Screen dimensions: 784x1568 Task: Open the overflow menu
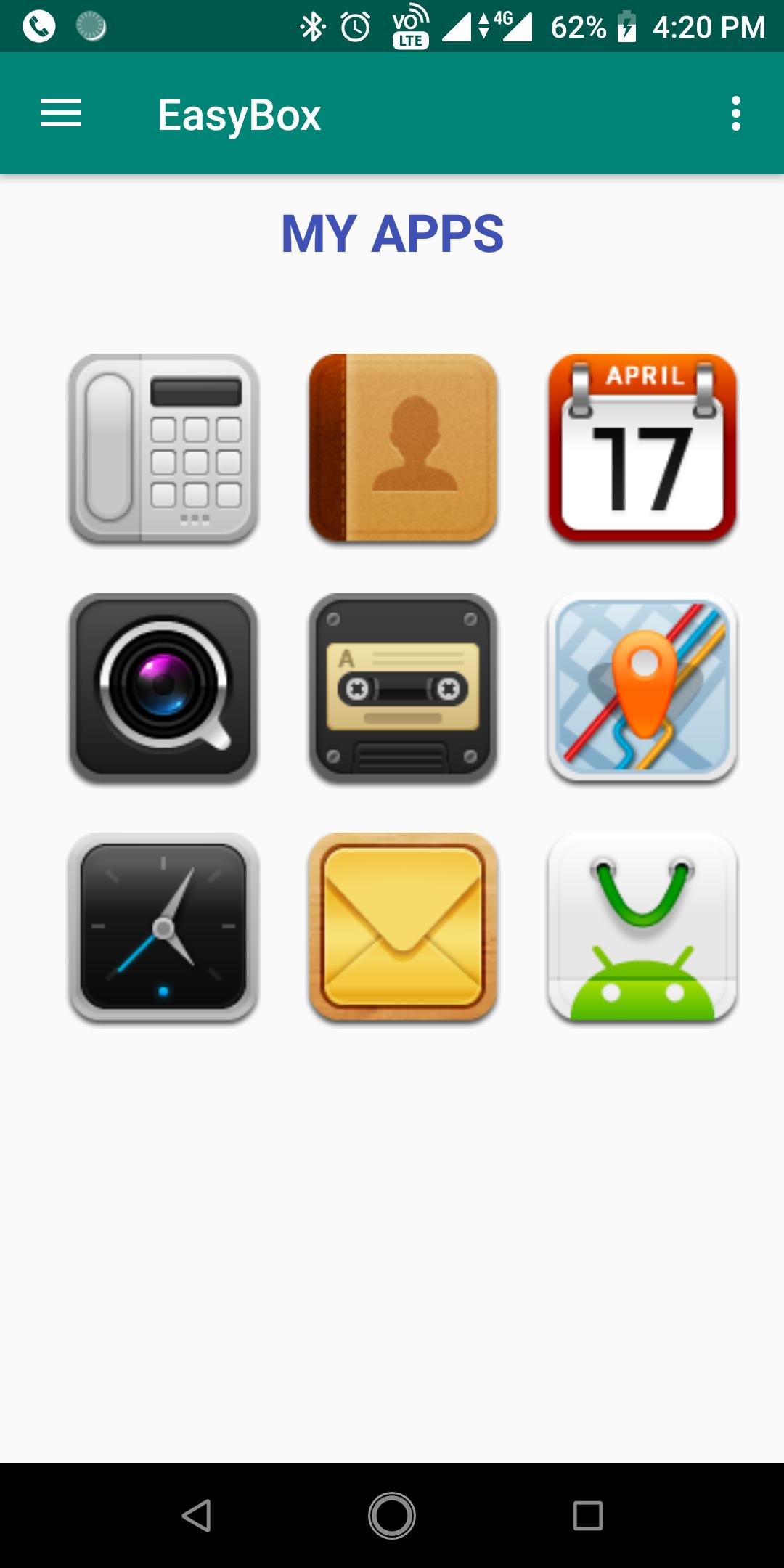click(735, 114)
